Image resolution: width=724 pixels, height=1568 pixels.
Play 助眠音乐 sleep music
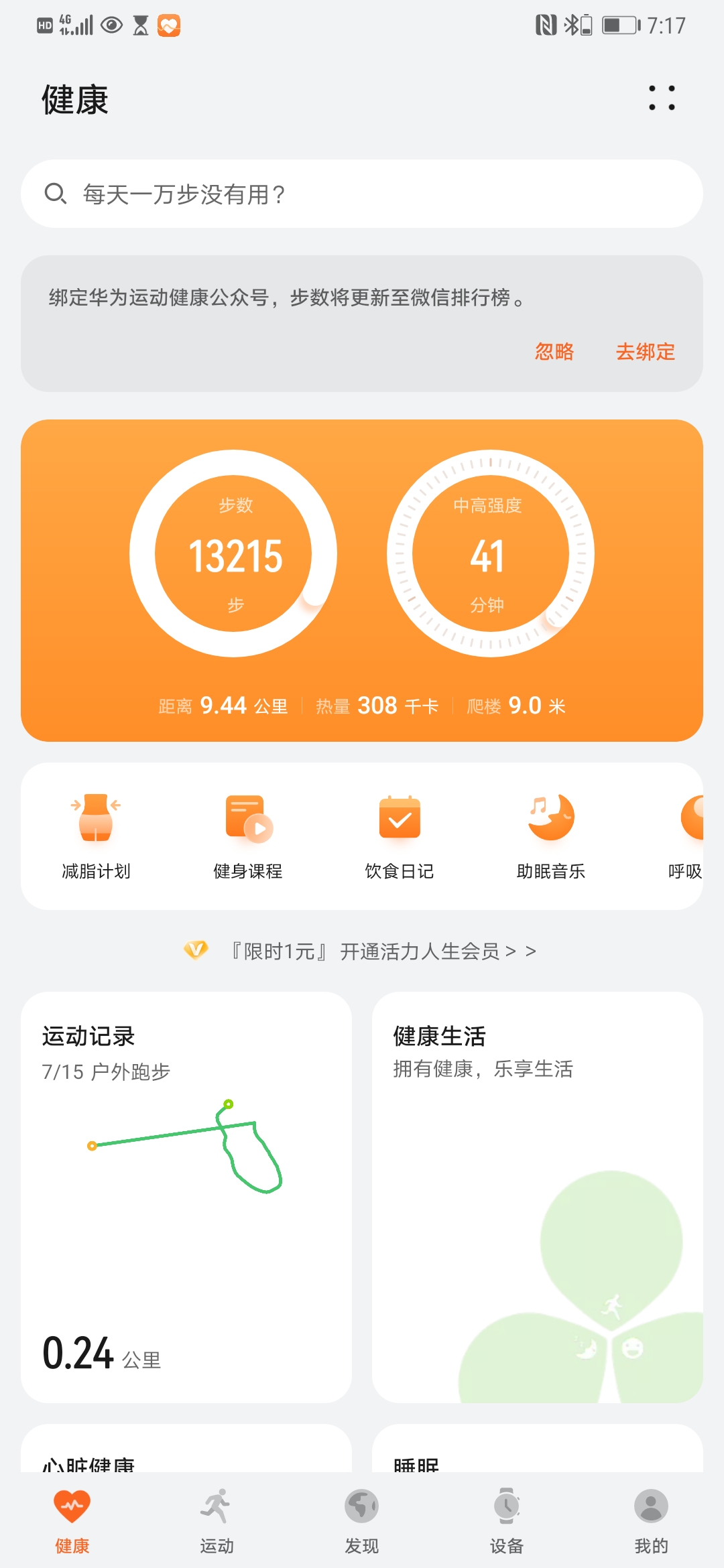point(550,834)
